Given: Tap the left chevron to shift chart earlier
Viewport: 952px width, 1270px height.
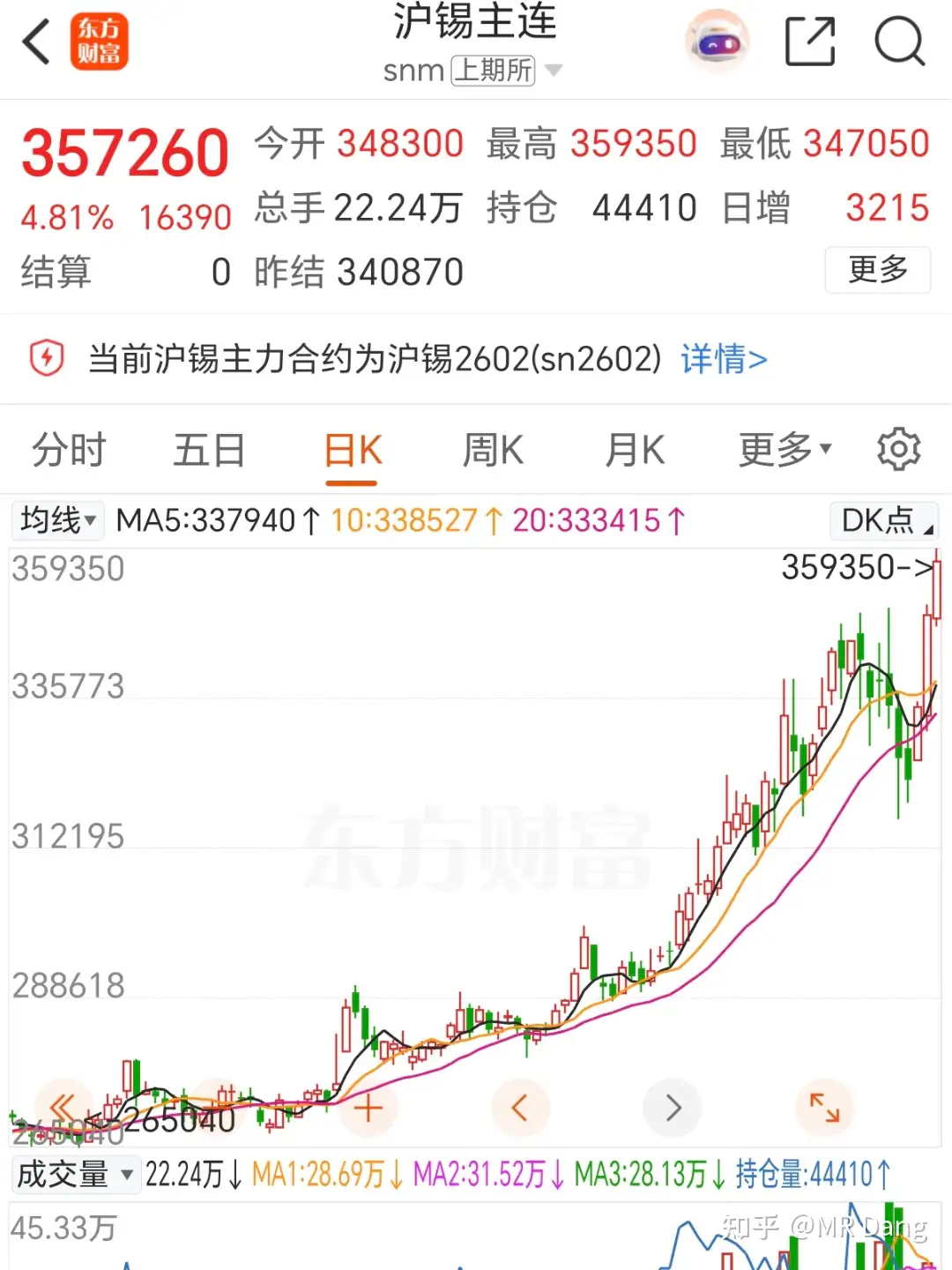Looking at the screenshot, I should (x=521, y=1107).
